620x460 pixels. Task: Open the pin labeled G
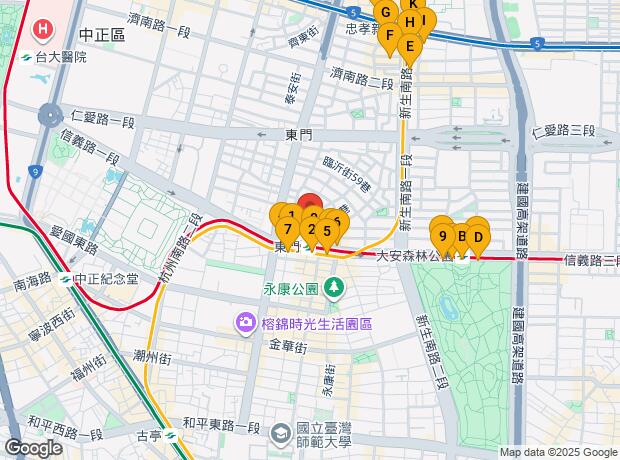(385, 12)
